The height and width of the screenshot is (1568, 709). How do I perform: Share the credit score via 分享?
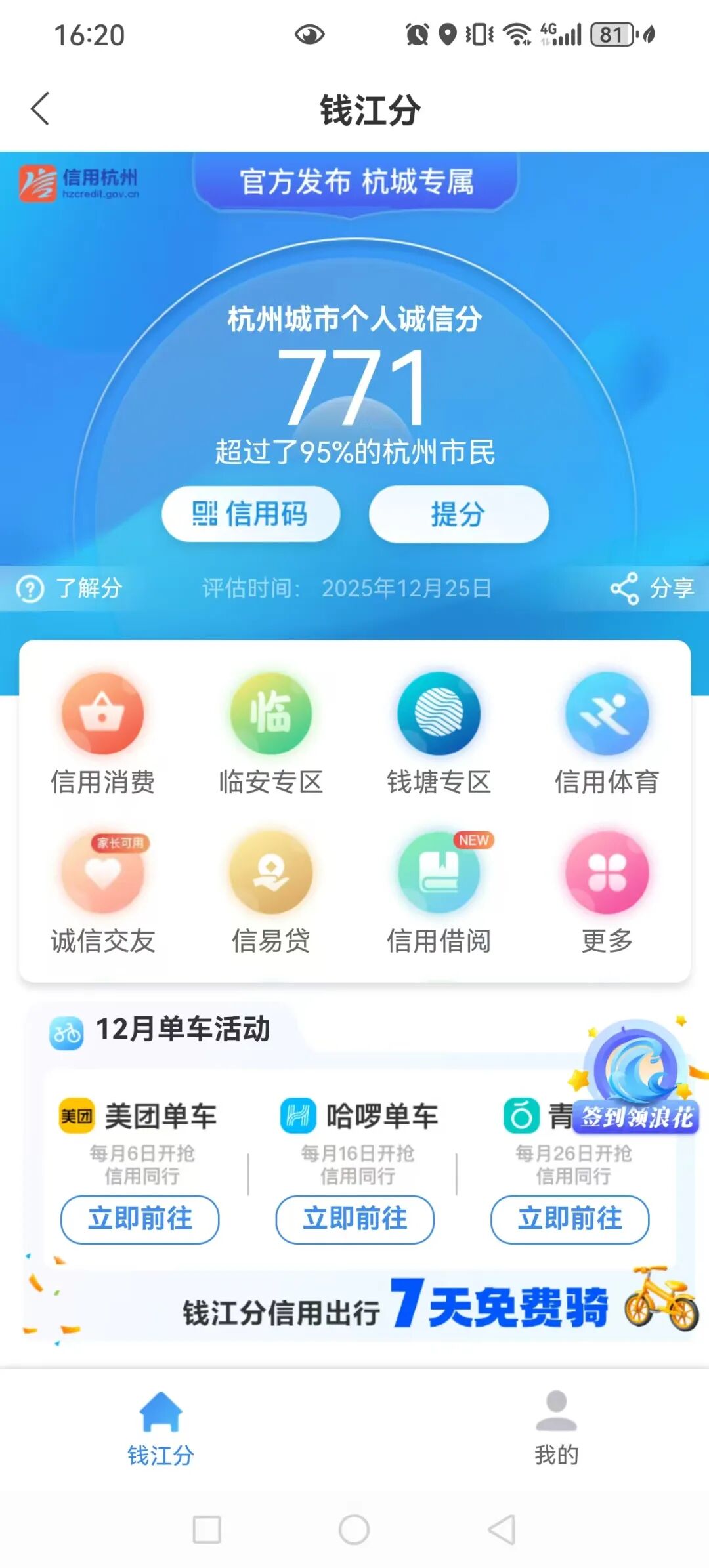pyautogui.click(x=652, y=588)
